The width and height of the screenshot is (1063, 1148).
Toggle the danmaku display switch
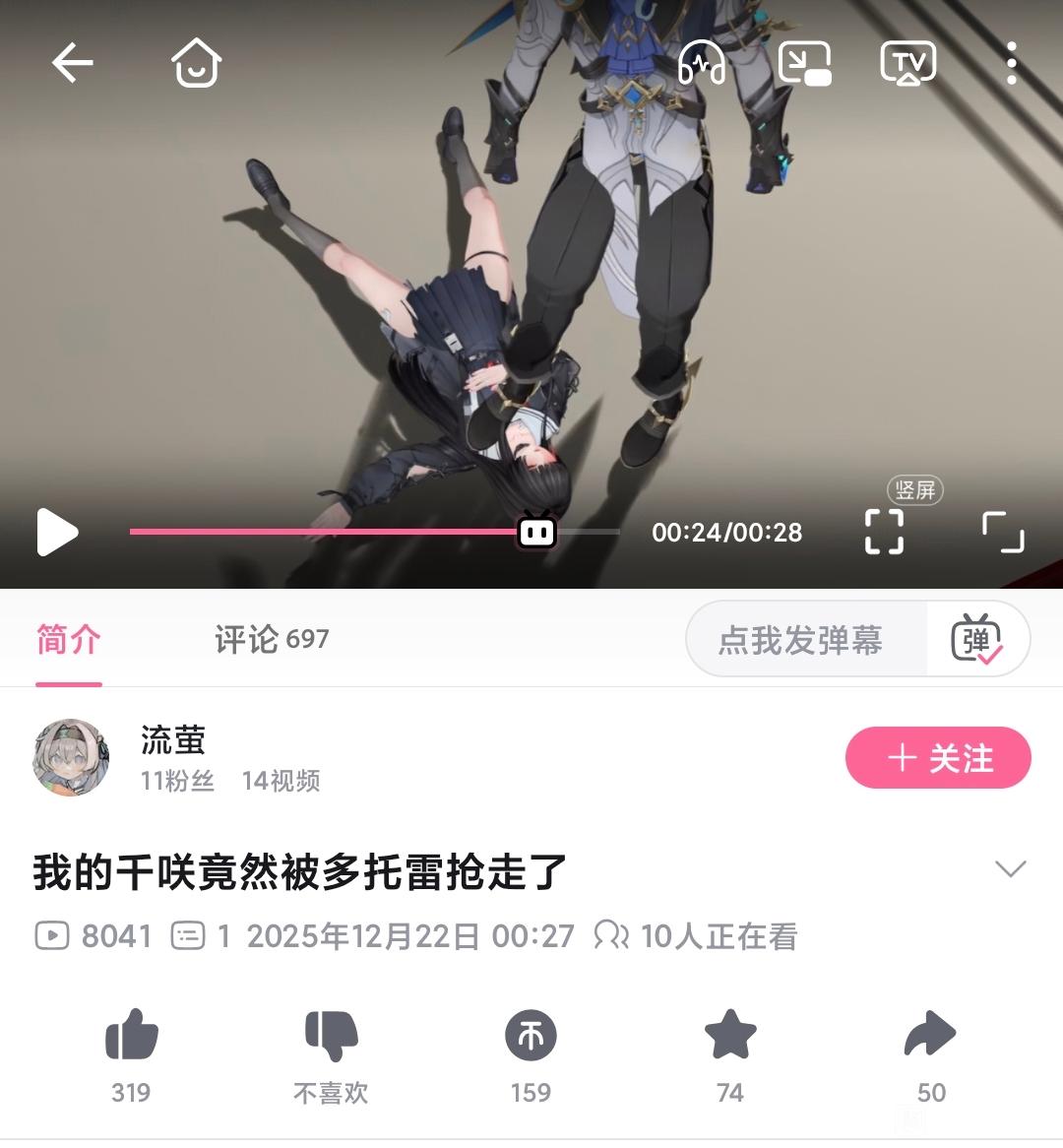[x=975, y=641]
